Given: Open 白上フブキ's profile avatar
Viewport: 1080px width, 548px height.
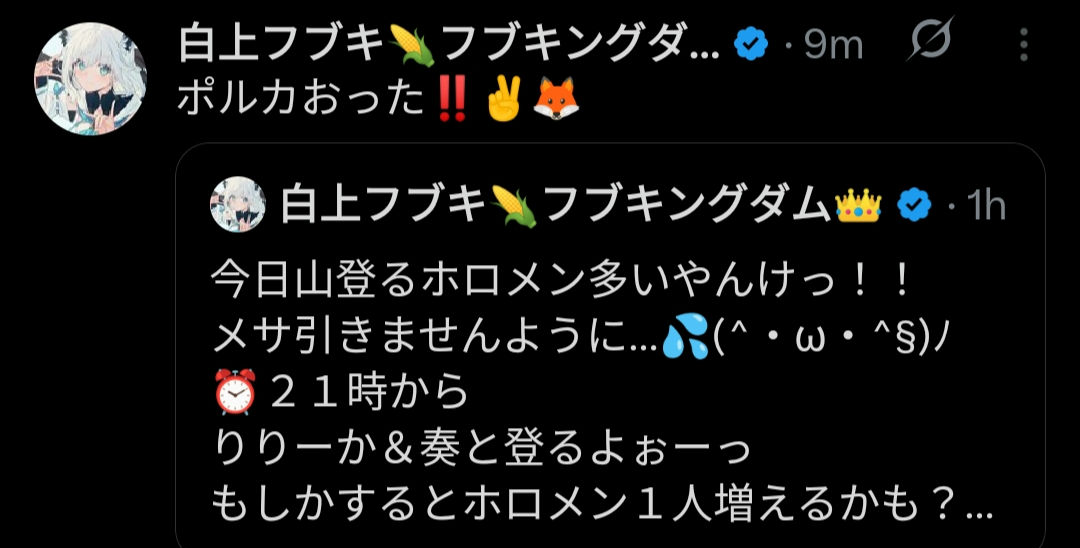Looking at the screenshot, I should (91, 79).
